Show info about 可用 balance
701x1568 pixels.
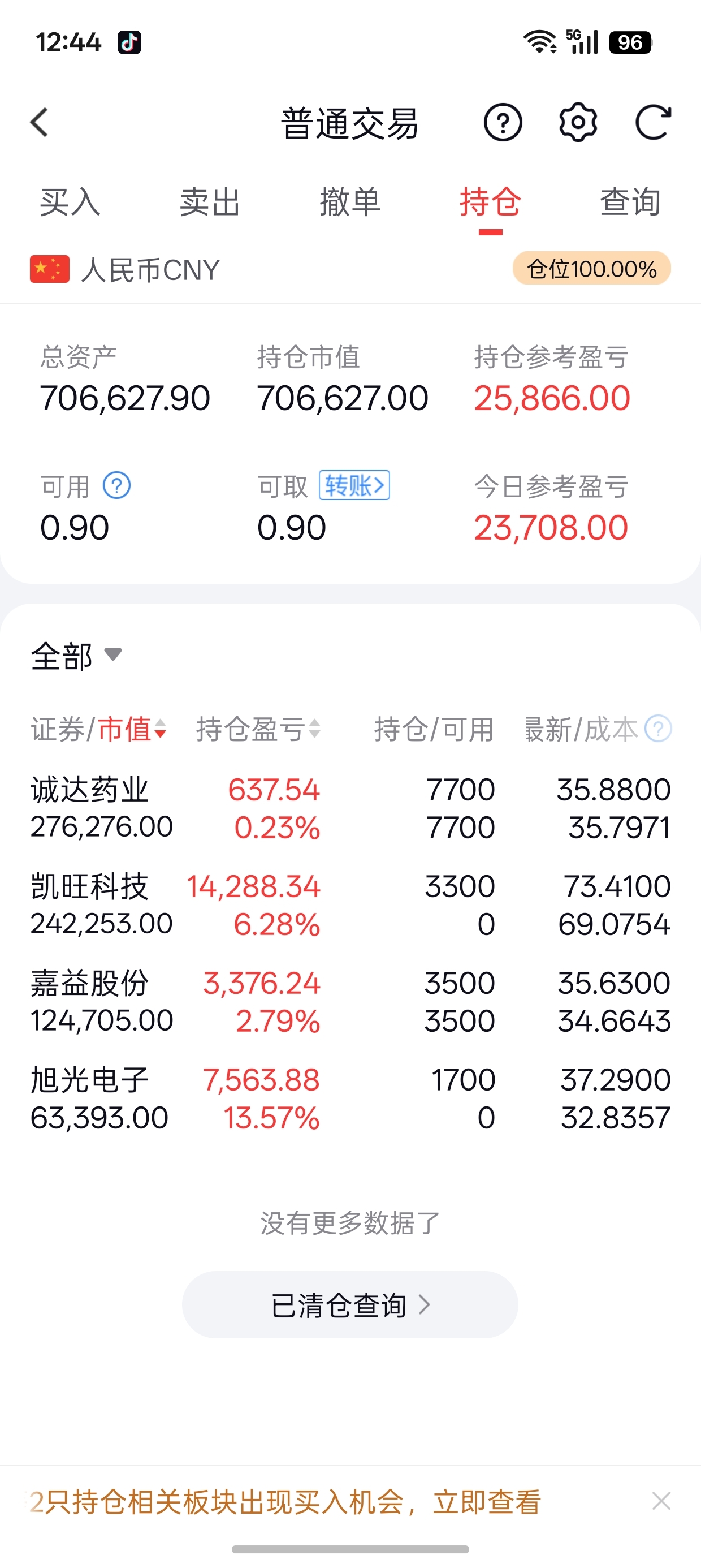117,486
